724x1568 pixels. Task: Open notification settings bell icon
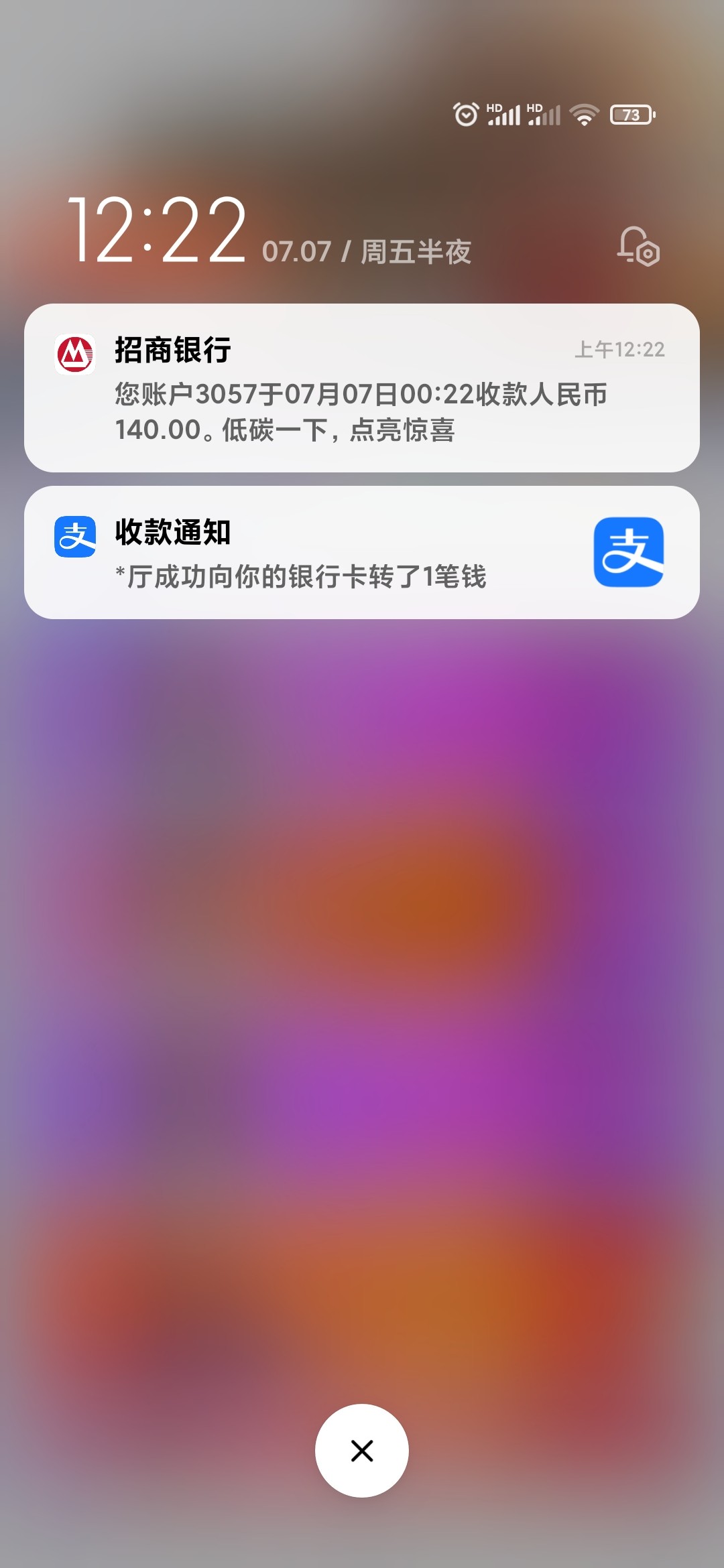tap(638, 247)
